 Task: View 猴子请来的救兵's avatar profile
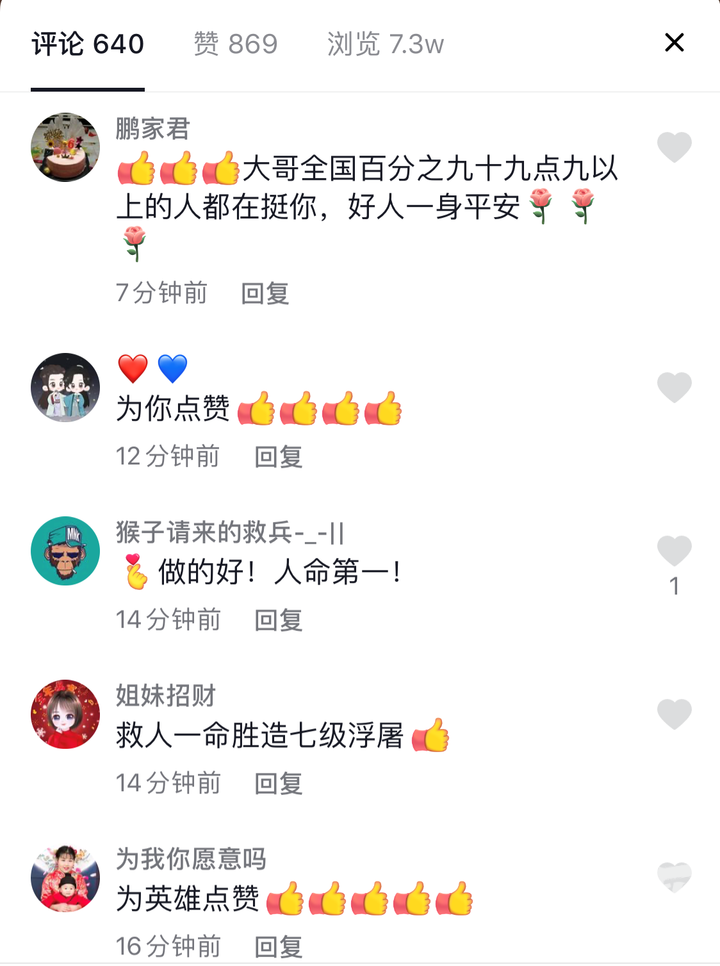(x=65, y=551)
